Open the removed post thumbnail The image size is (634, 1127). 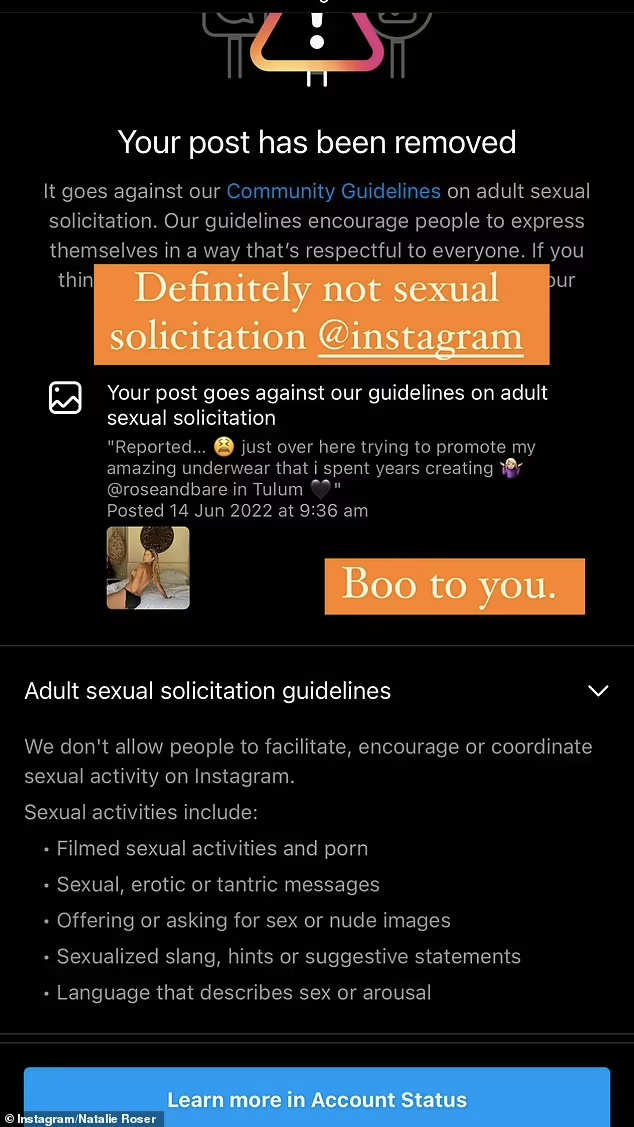[x=148, y=568]
